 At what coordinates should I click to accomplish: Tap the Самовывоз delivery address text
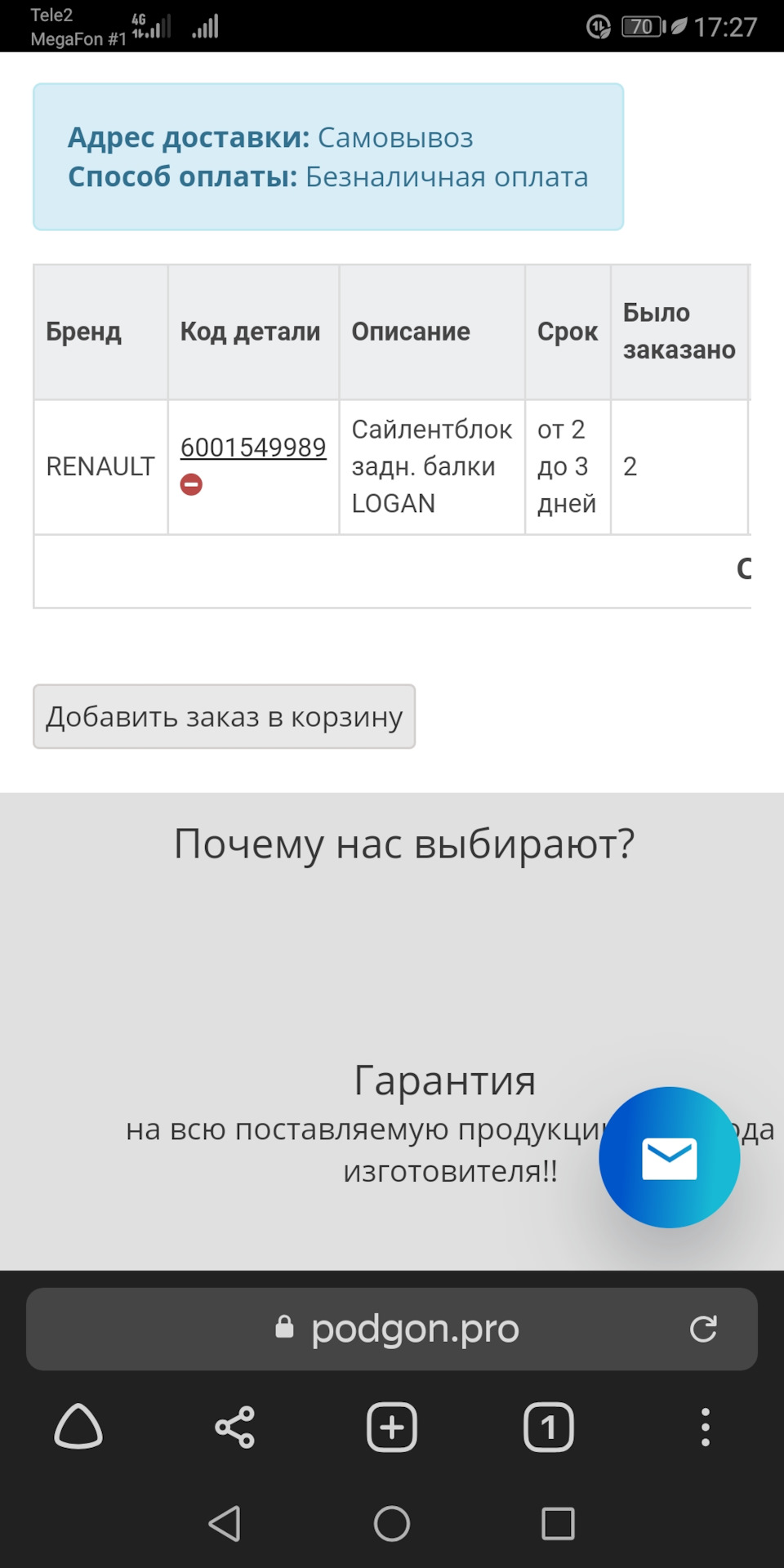pos(396,137)
